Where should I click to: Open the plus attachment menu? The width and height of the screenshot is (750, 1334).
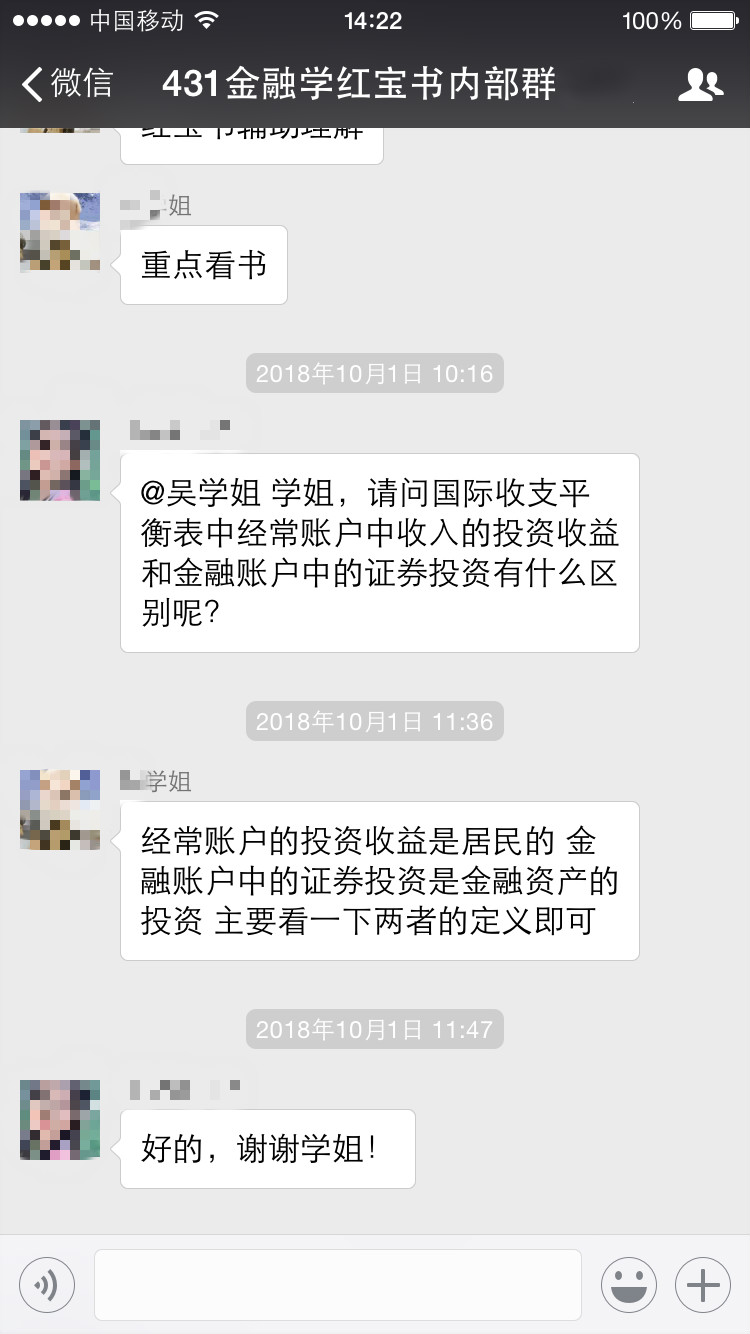703,1284
